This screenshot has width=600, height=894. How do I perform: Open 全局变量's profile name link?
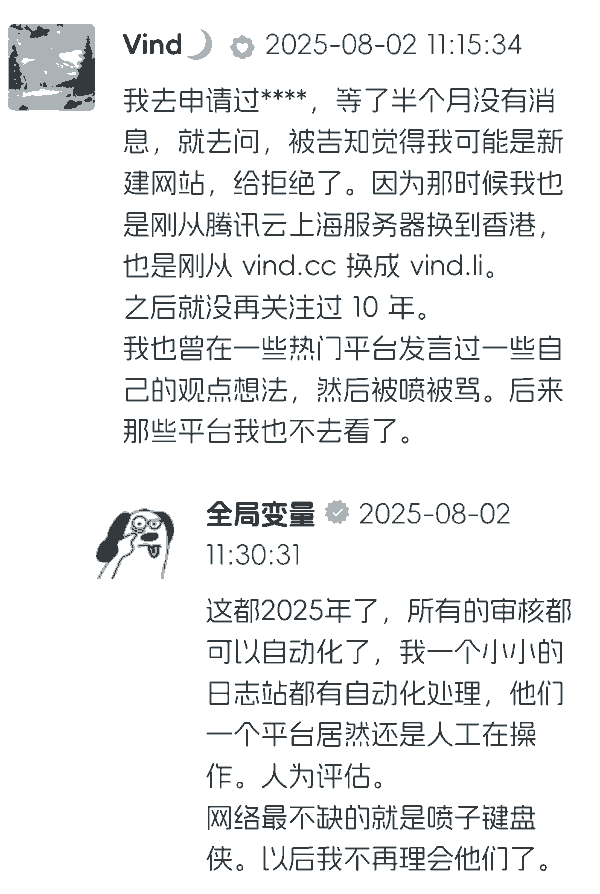(260, 514)
